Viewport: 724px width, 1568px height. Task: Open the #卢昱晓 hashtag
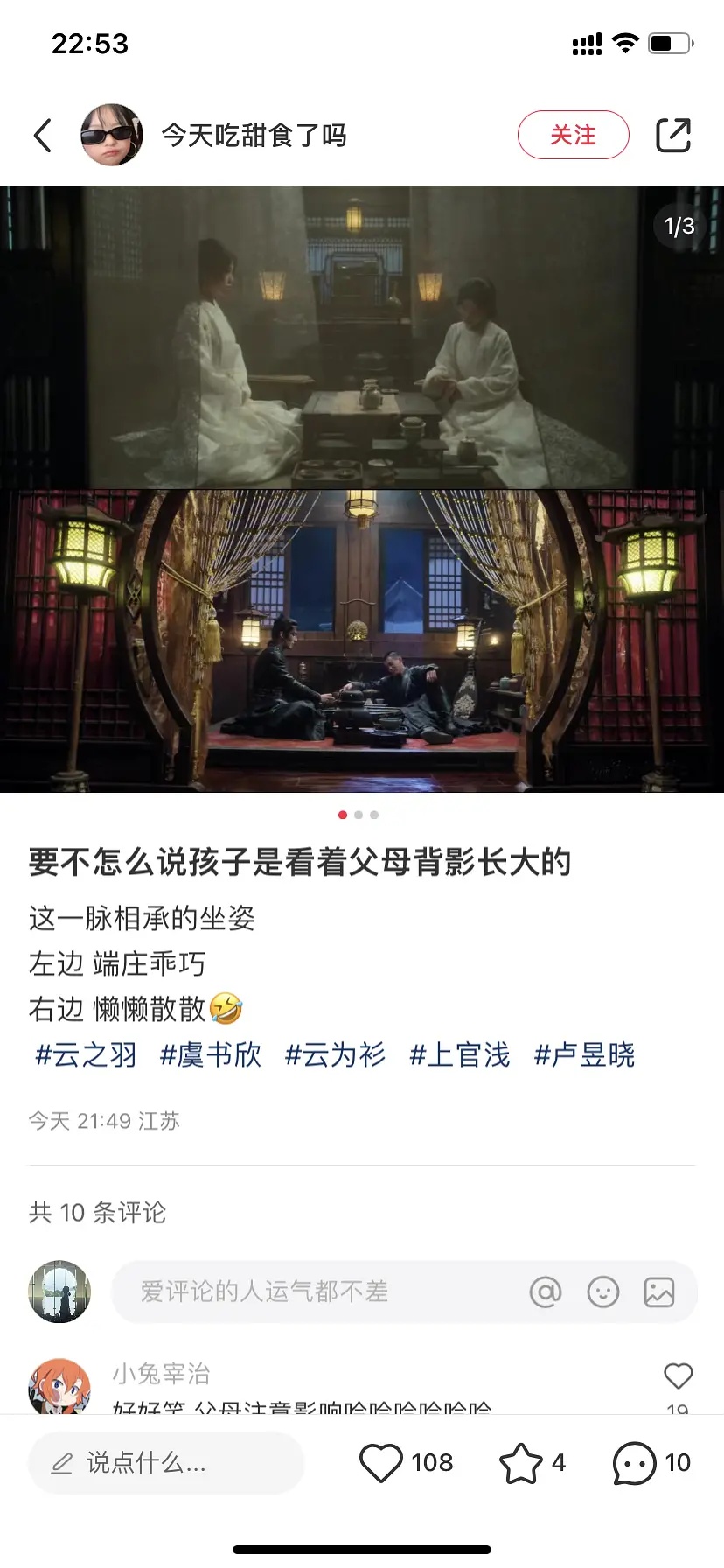[584, 1055]
